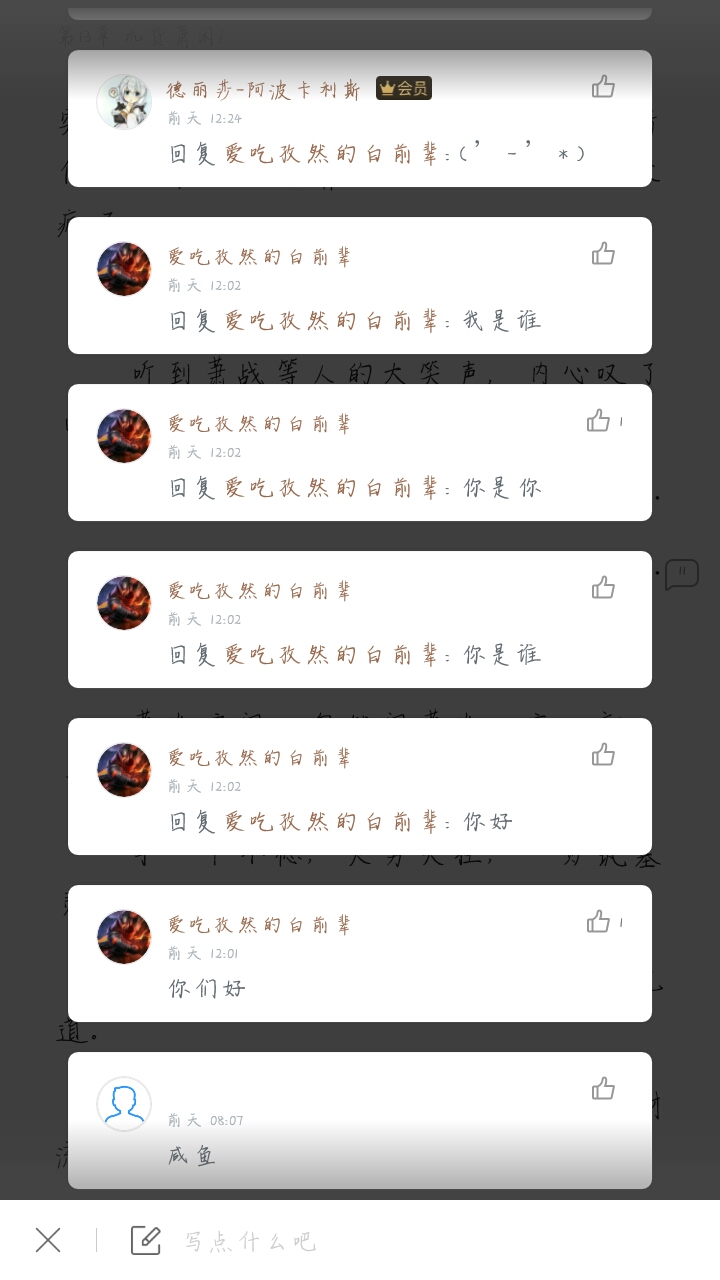Screen dimensions: 720x1280
Task: Open the paragraph comment bubble icon
Action: (682, 575)
